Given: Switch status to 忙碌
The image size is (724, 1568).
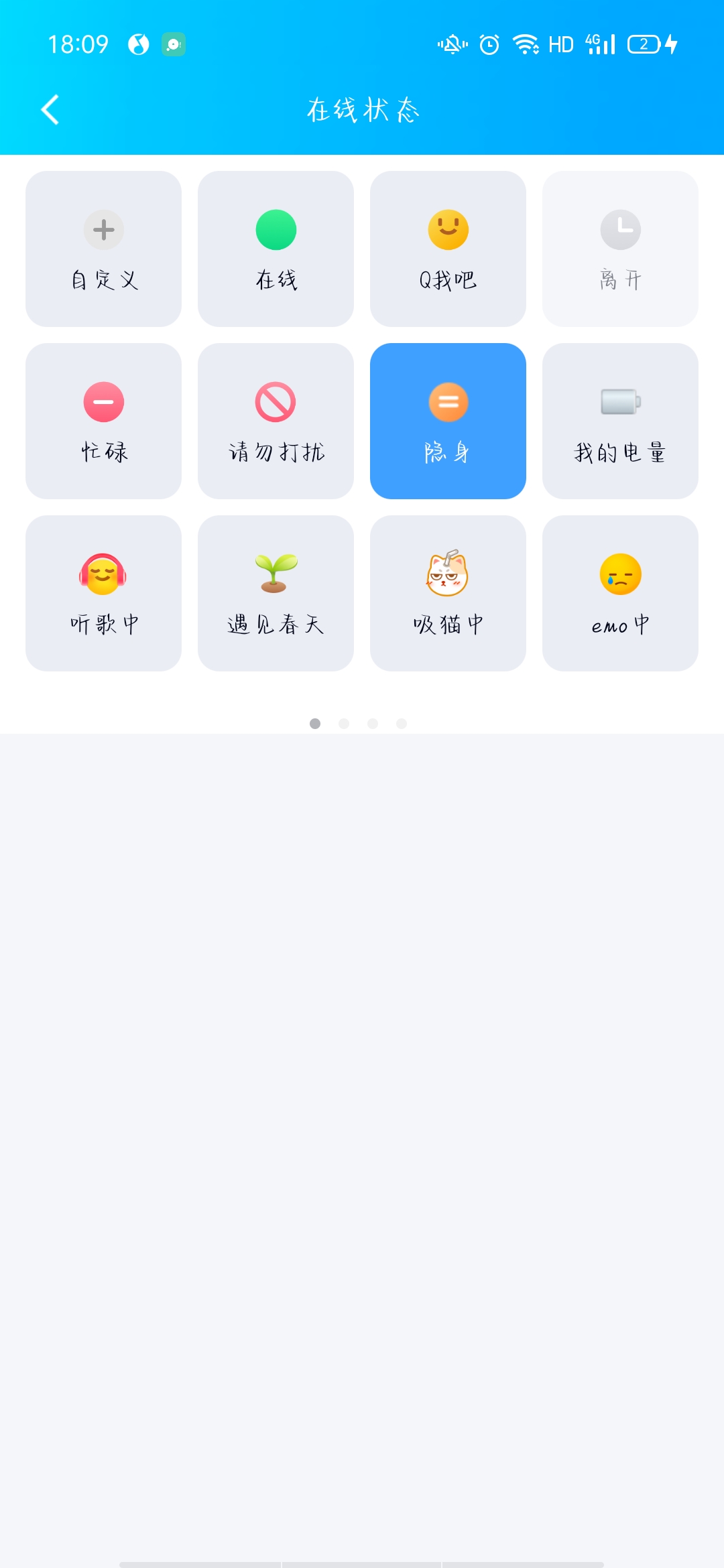Looking at the screenshot, I should click(x=103, y=421).
